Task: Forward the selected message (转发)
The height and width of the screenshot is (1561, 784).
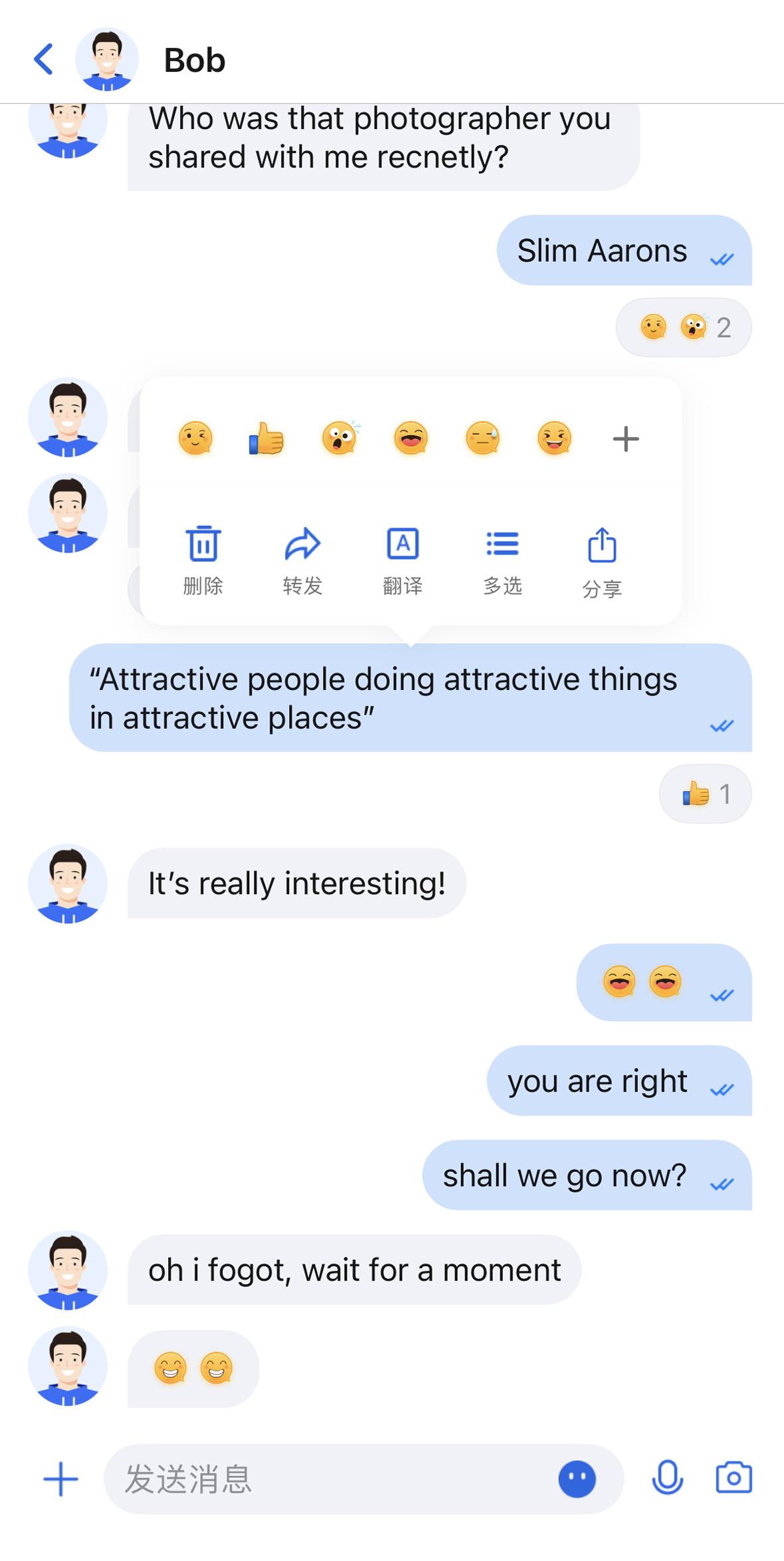Action: [x=303, y=560]
